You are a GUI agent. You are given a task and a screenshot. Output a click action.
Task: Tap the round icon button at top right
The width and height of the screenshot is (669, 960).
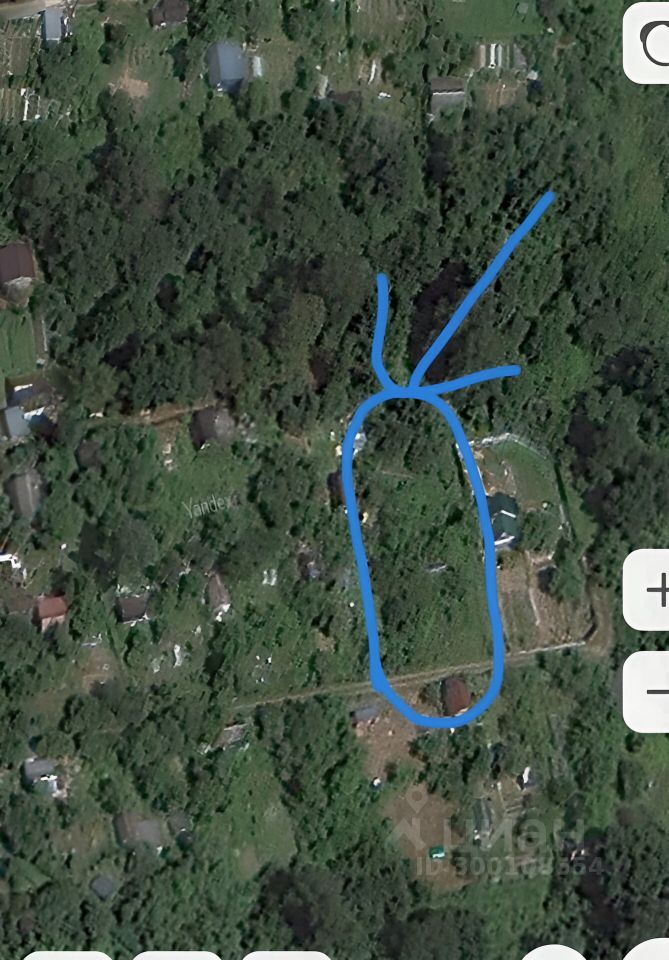[649, 42]
